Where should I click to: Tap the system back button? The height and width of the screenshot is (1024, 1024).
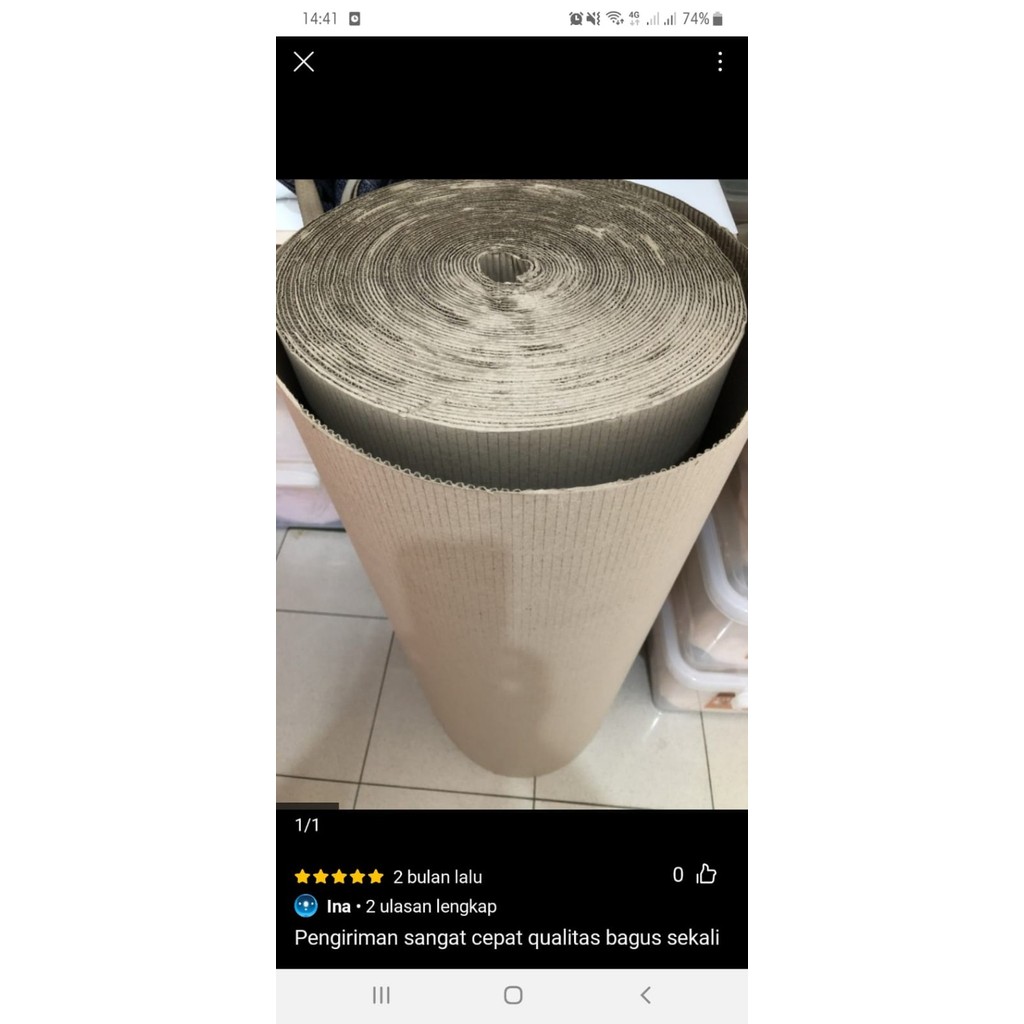[645, 995]
